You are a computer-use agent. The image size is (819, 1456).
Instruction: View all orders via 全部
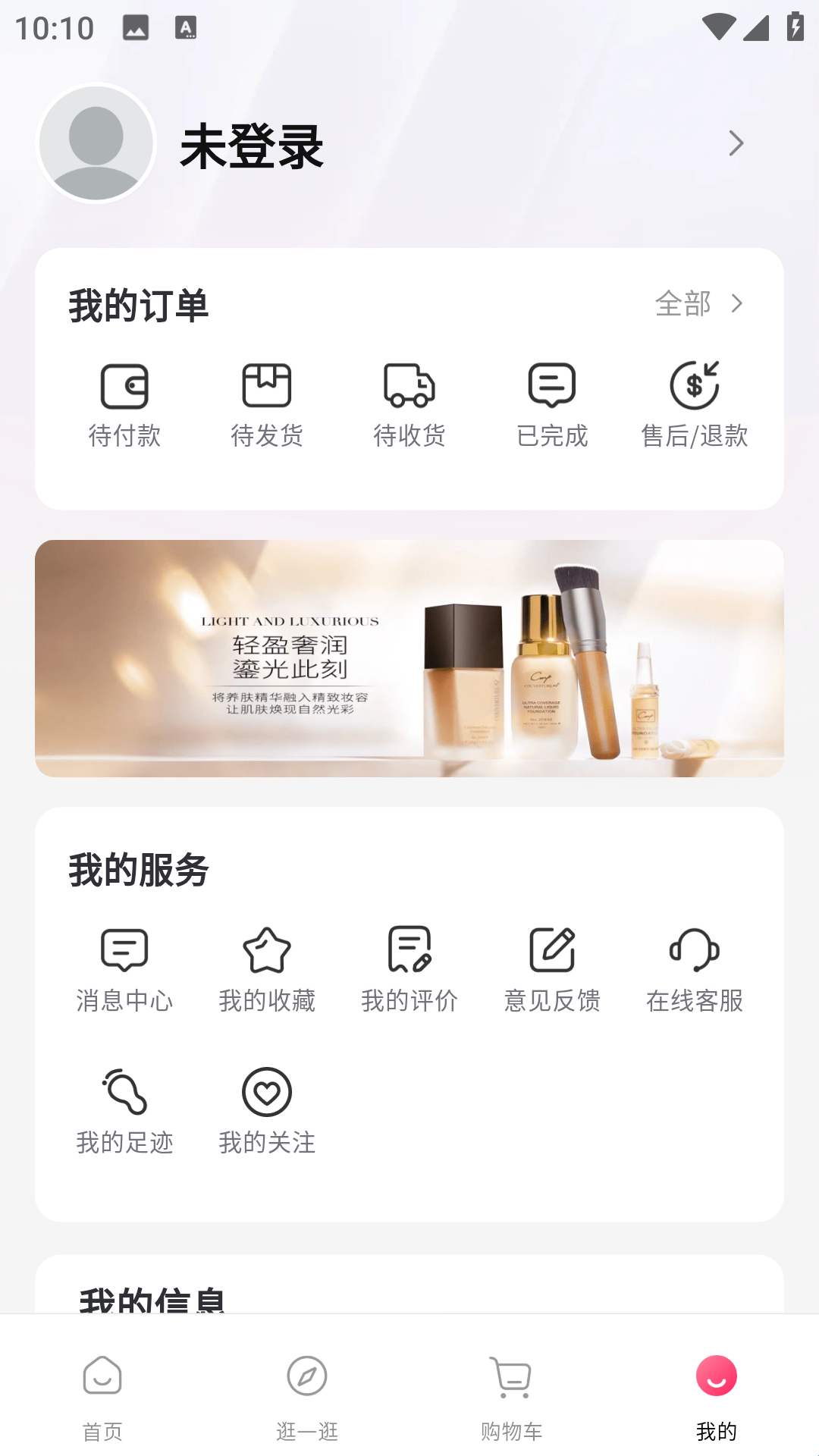click(698, 304)
